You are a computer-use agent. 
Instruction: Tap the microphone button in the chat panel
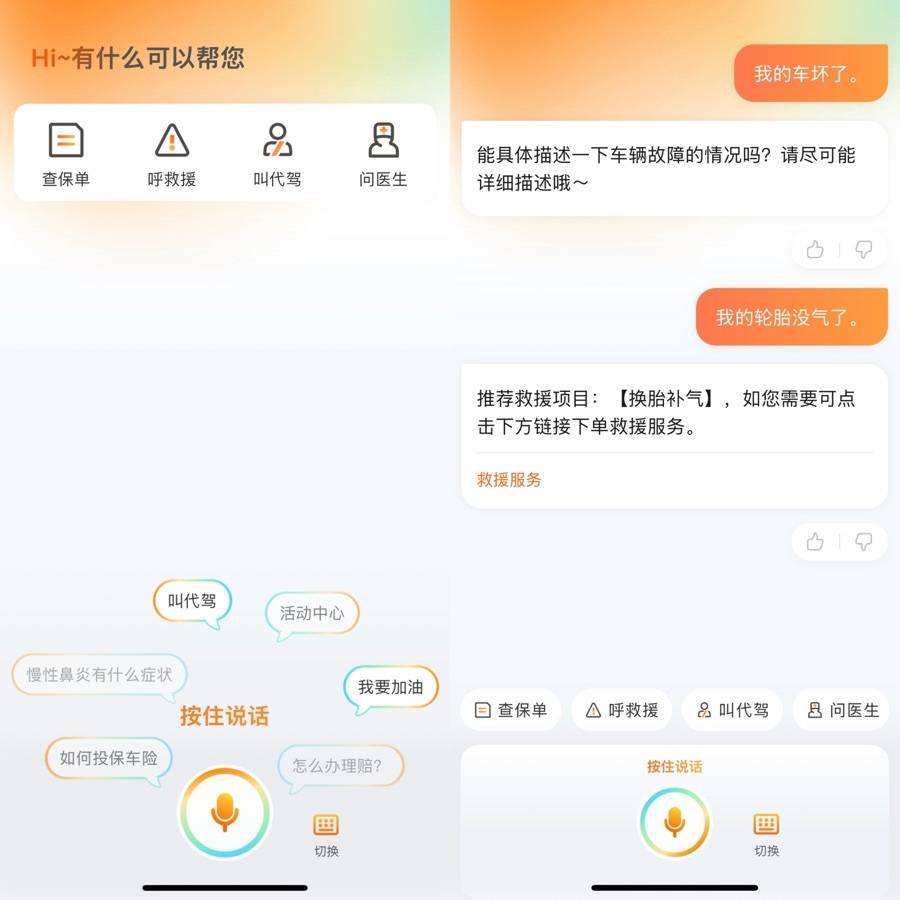pyautogui.click(x=674, y=822)
